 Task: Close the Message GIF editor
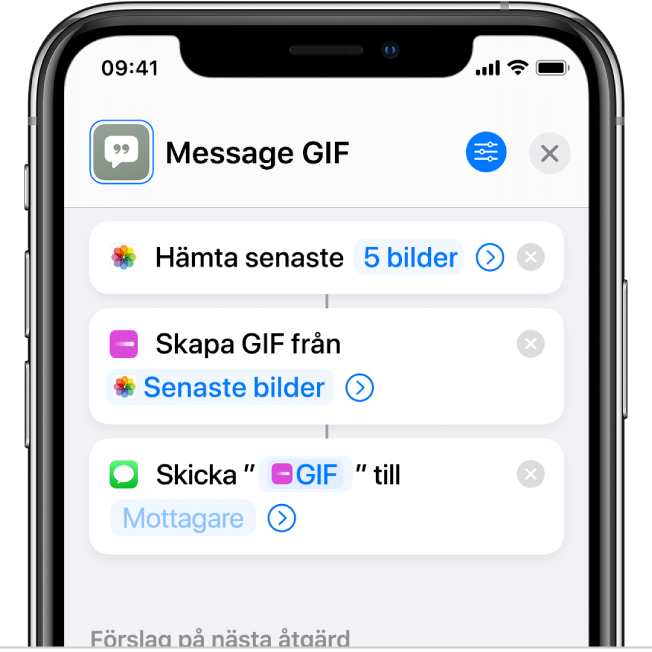pyautogui.click(x=549, y=154)
